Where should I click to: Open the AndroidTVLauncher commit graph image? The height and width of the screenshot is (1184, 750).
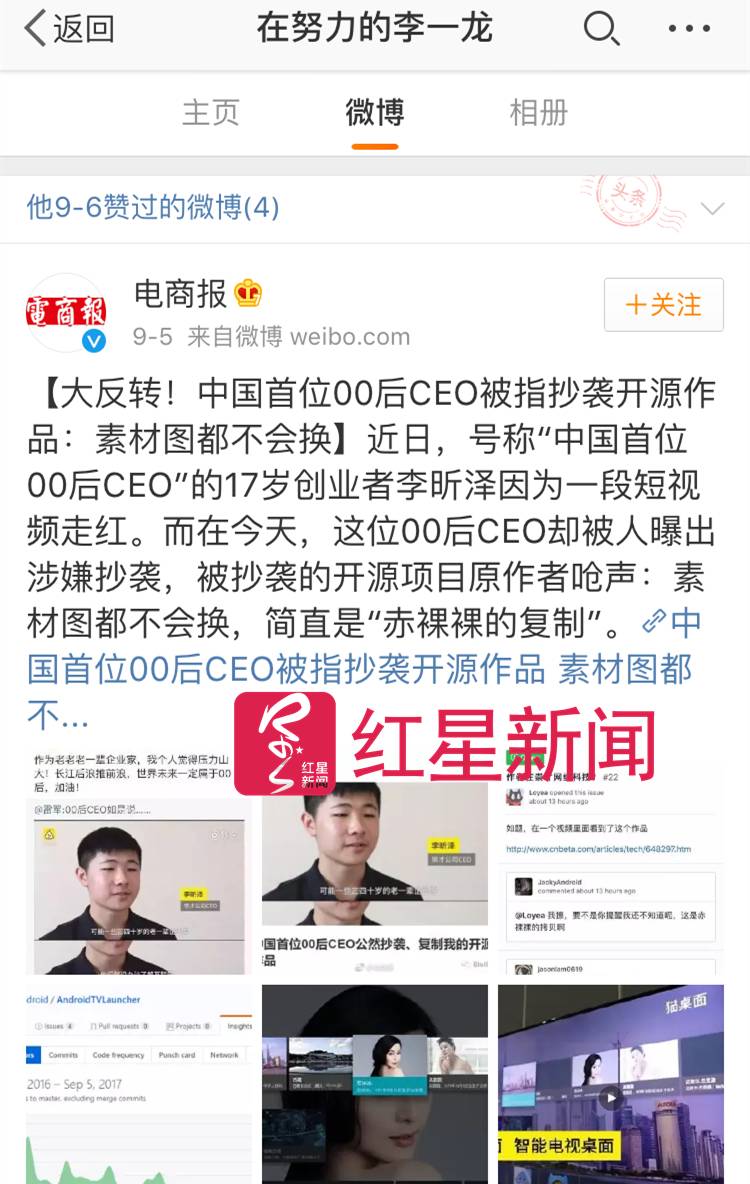(x=140, y=1084)
